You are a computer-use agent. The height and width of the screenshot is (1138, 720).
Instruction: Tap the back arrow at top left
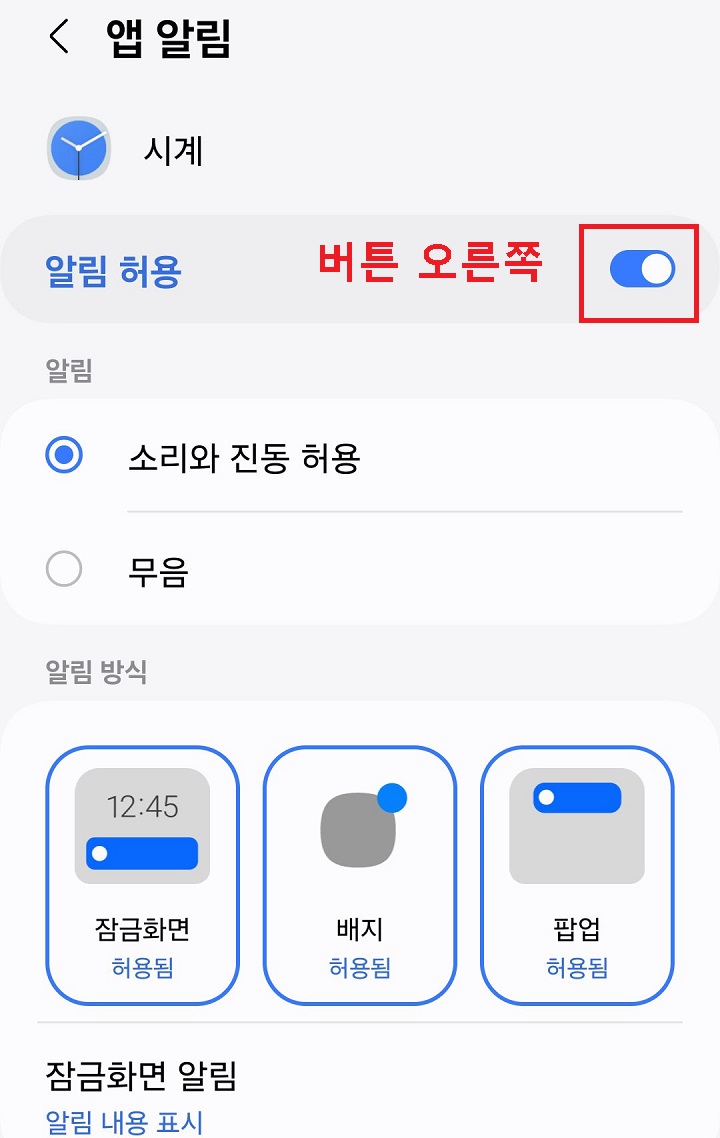(57, 37)
